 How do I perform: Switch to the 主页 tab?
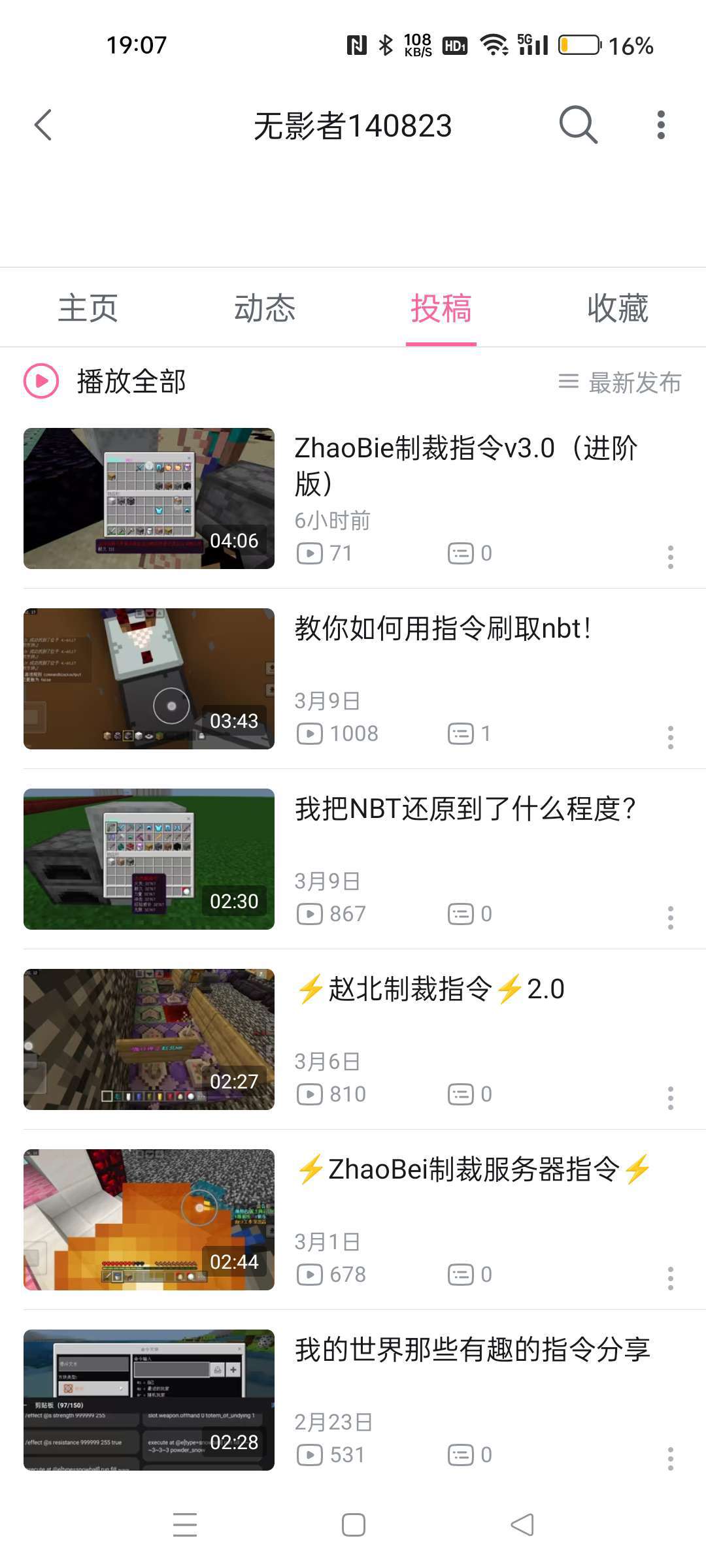click(88, 308)
